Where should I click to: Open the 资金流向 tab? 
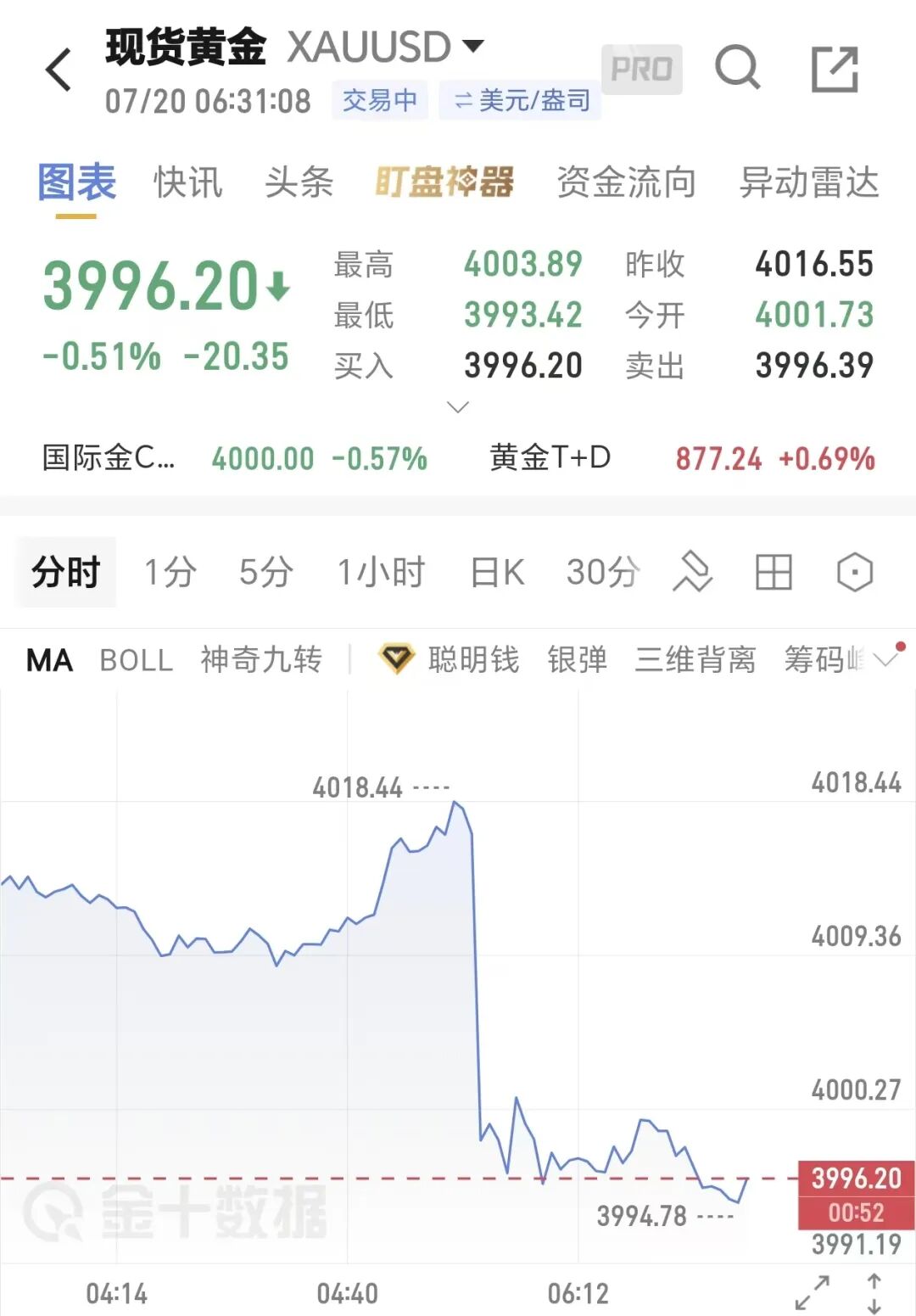pos(626,182)
